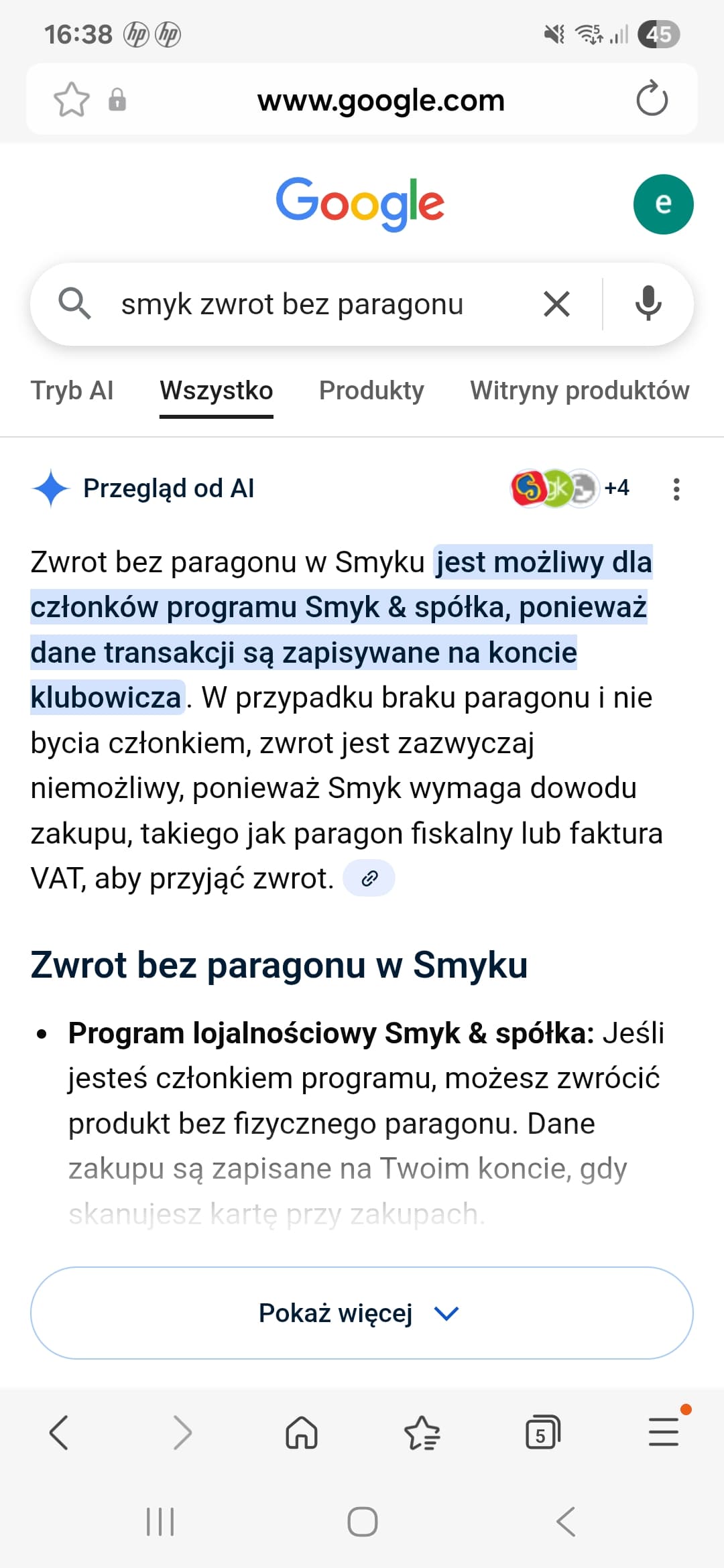Tap the source link icon after the paragraph
This screenshot has height=1568, width=724.
coord(369,878)
